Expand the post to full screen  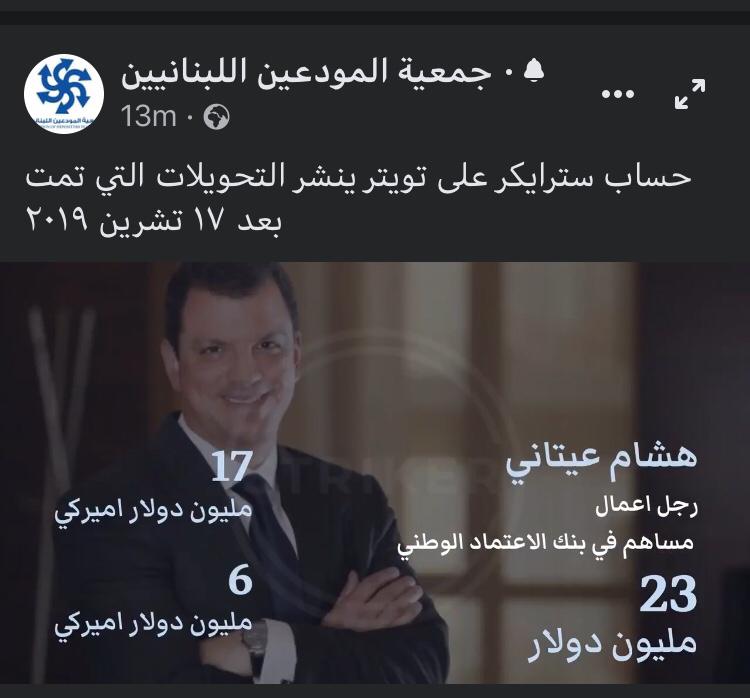pyautogui.click(x=690, y=94)
